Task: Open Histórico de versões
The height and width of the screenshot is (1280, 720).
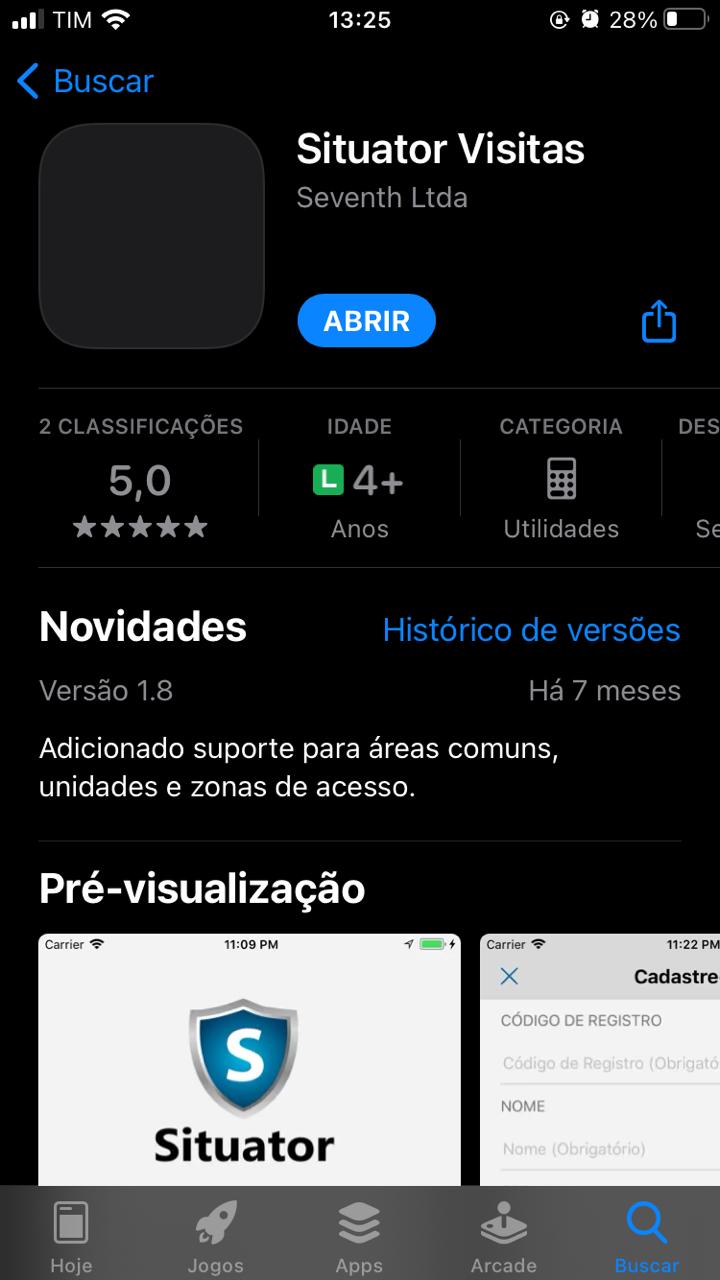Action: 531,630
